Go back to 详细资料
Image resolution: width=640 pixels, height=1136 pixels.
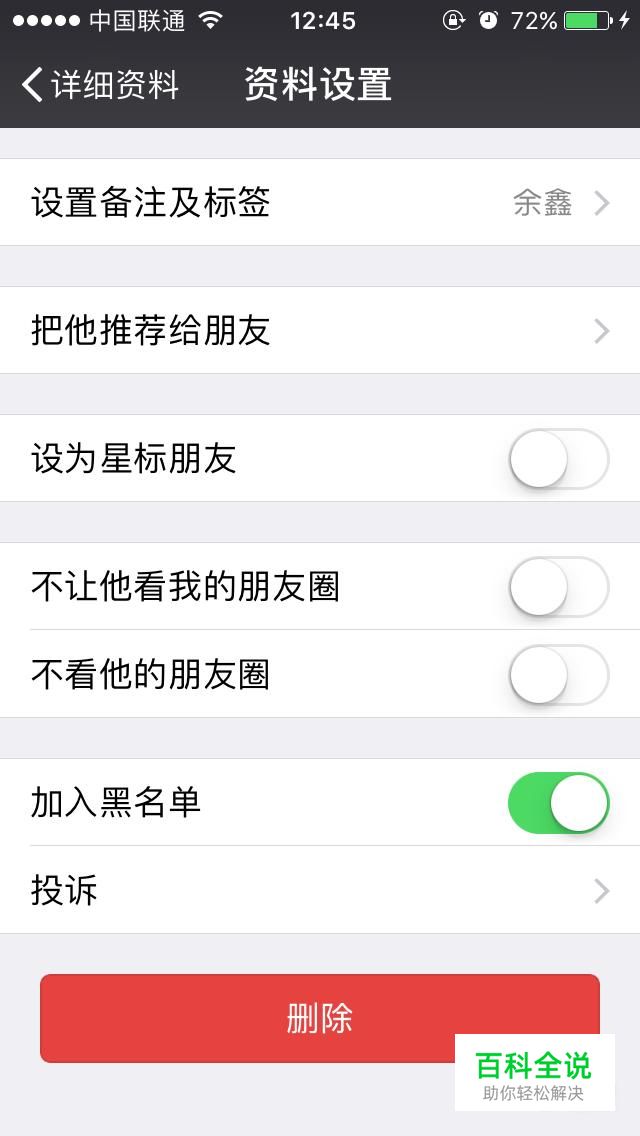[100, 85]
